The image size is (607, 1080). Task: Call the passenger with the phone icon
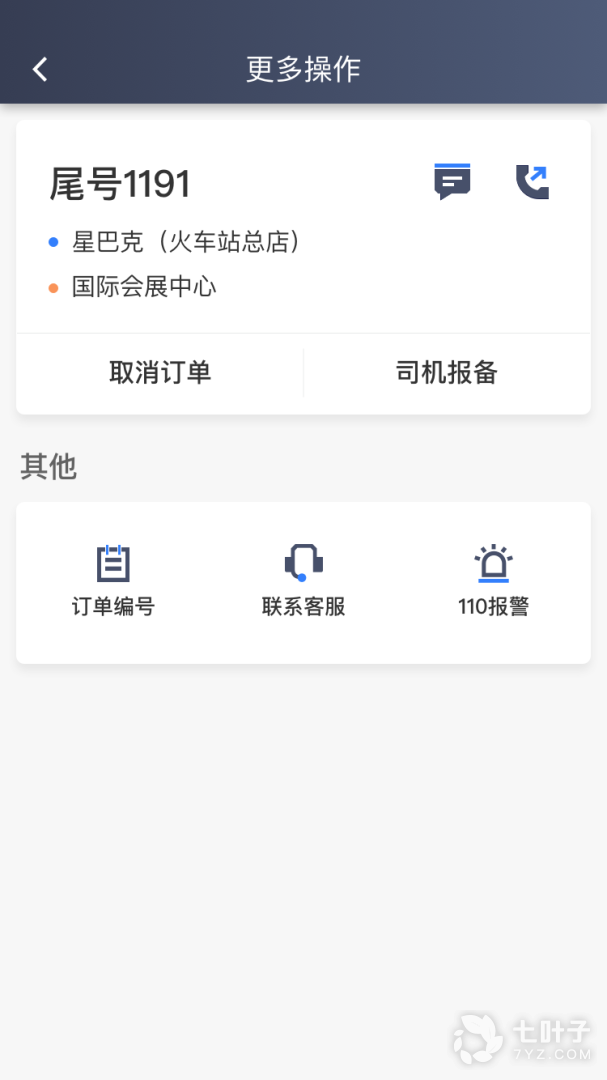click(533, 182)
